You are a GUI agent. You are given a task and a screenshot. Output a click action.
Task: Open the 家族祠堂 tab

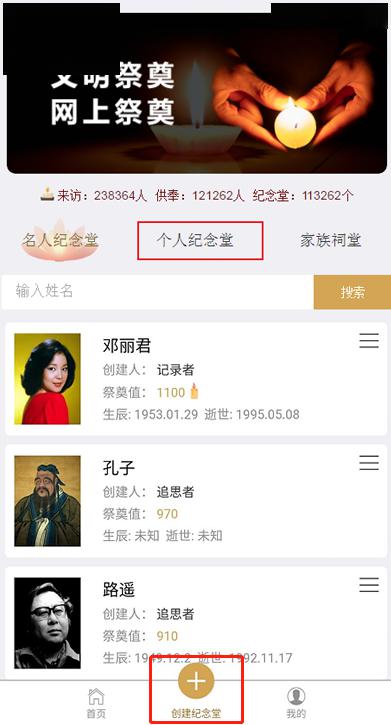[x=331, y=240]
